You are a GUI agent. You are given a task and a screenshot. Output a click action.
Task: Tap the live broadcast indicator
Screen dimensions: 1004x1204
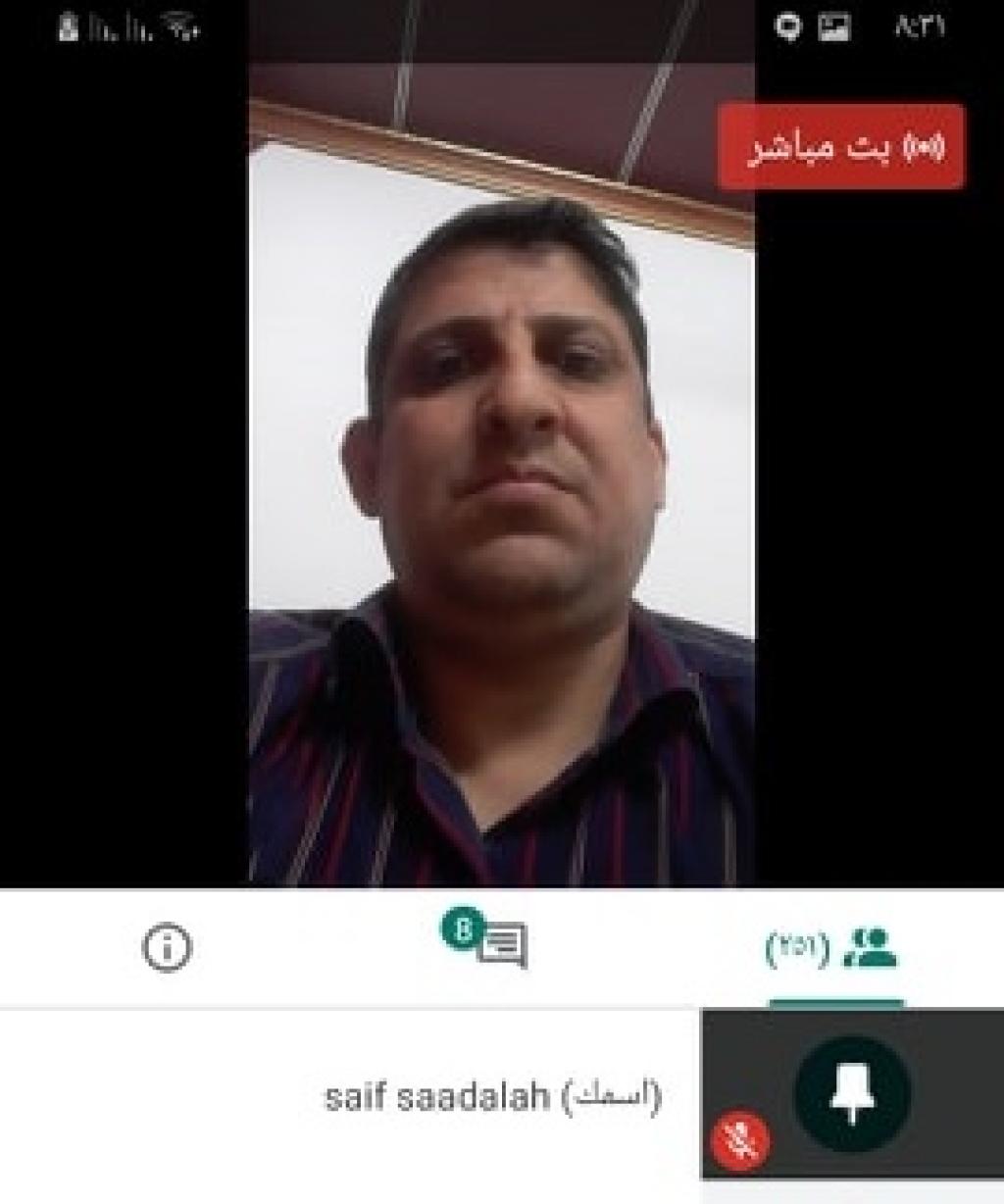click(x=841, y=147)
